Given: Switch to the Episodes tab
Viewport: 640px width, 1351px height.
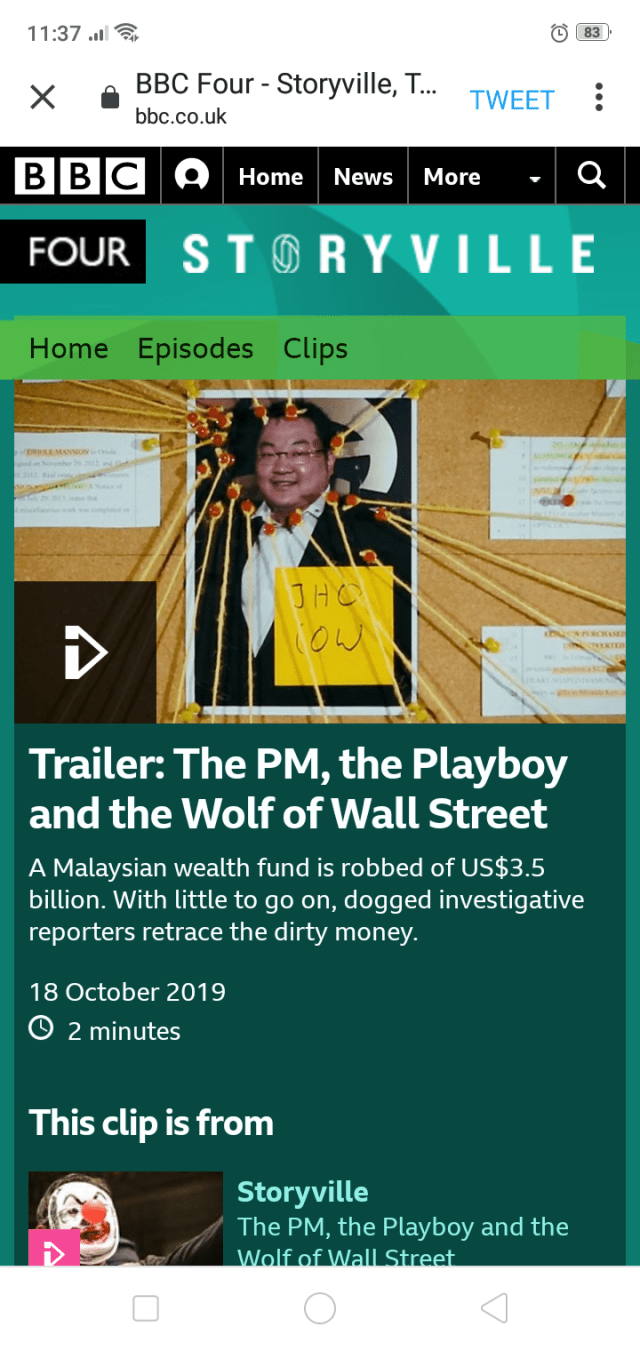Looking at the screenshot, I should point(196,348).
